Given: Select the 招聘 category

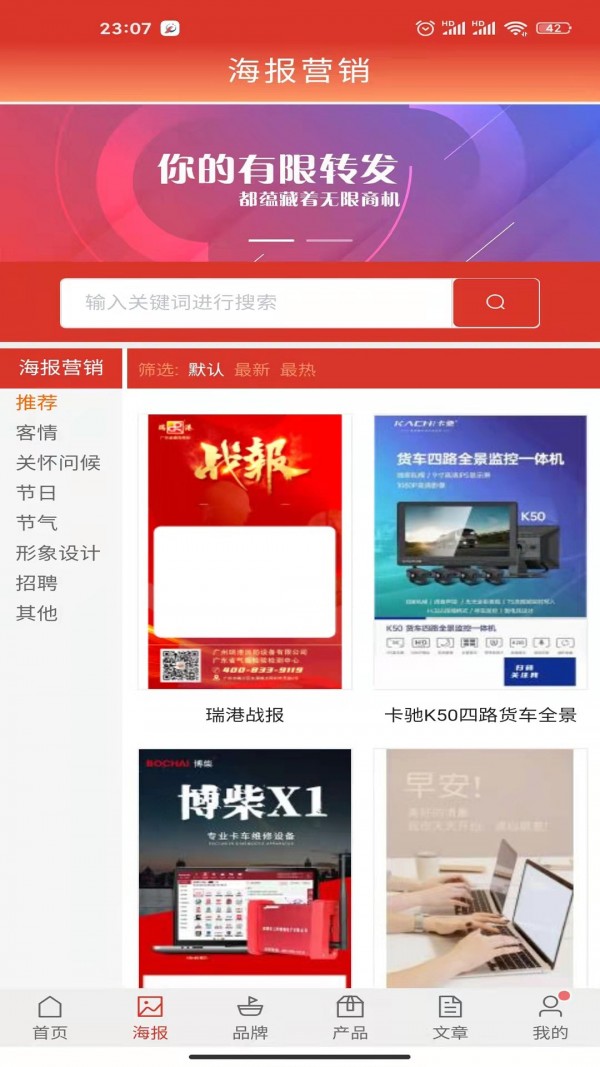Looking at the screenshot, I should [37, 583].
